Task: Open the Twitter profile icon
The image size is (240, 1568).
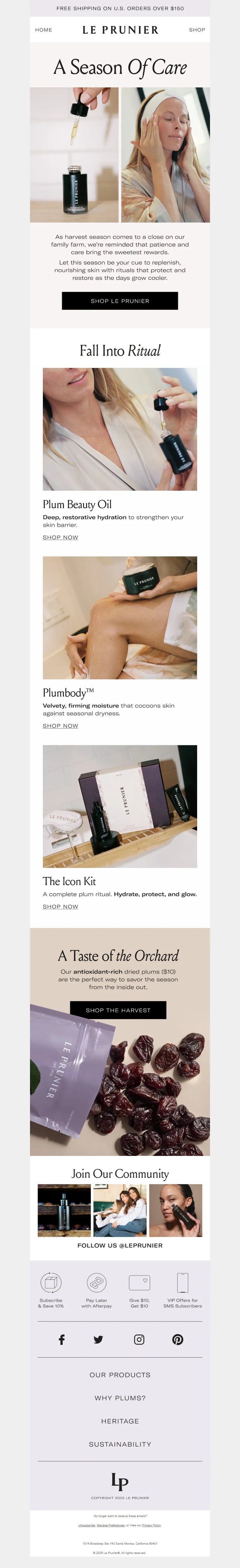Action: pyautogui.click(x=99, y=1339)
